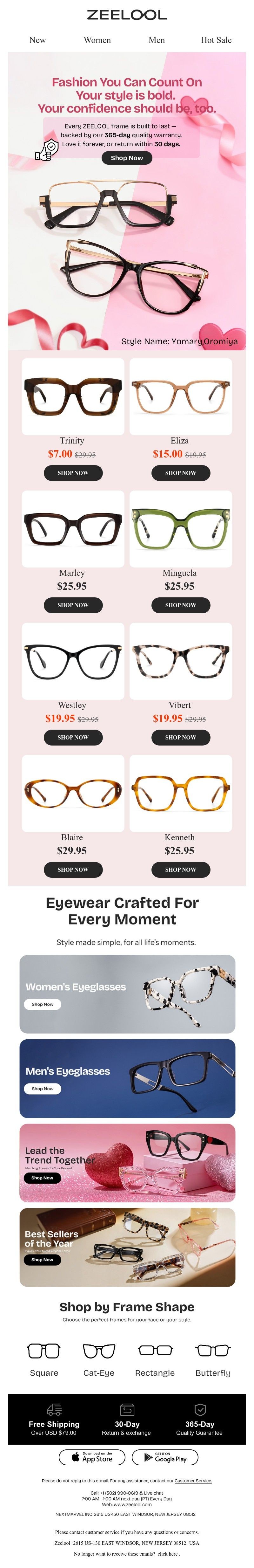Browse Best Sellers of the Year

coord(127,1247)
